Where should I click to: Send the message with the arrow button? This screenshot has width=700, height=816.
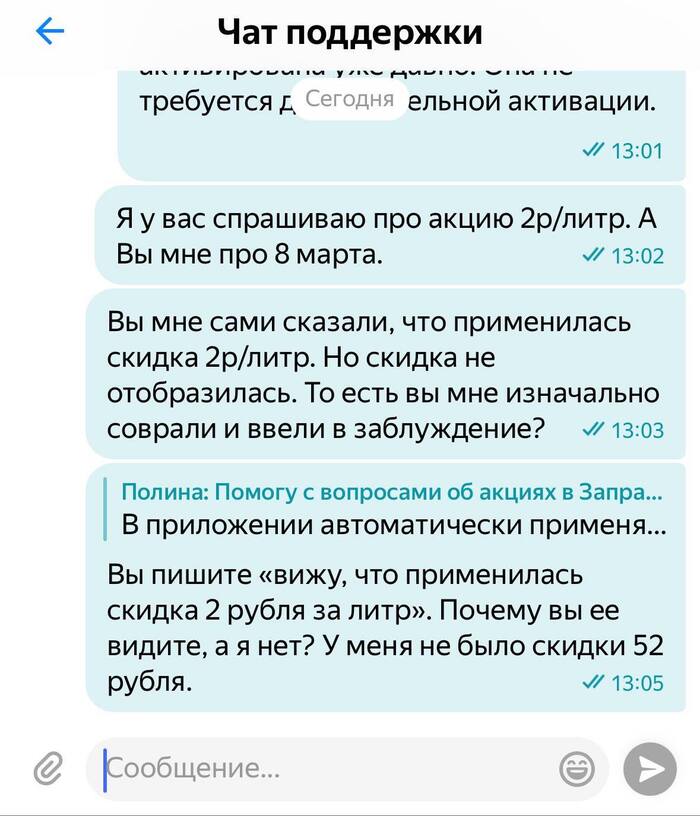650,768
